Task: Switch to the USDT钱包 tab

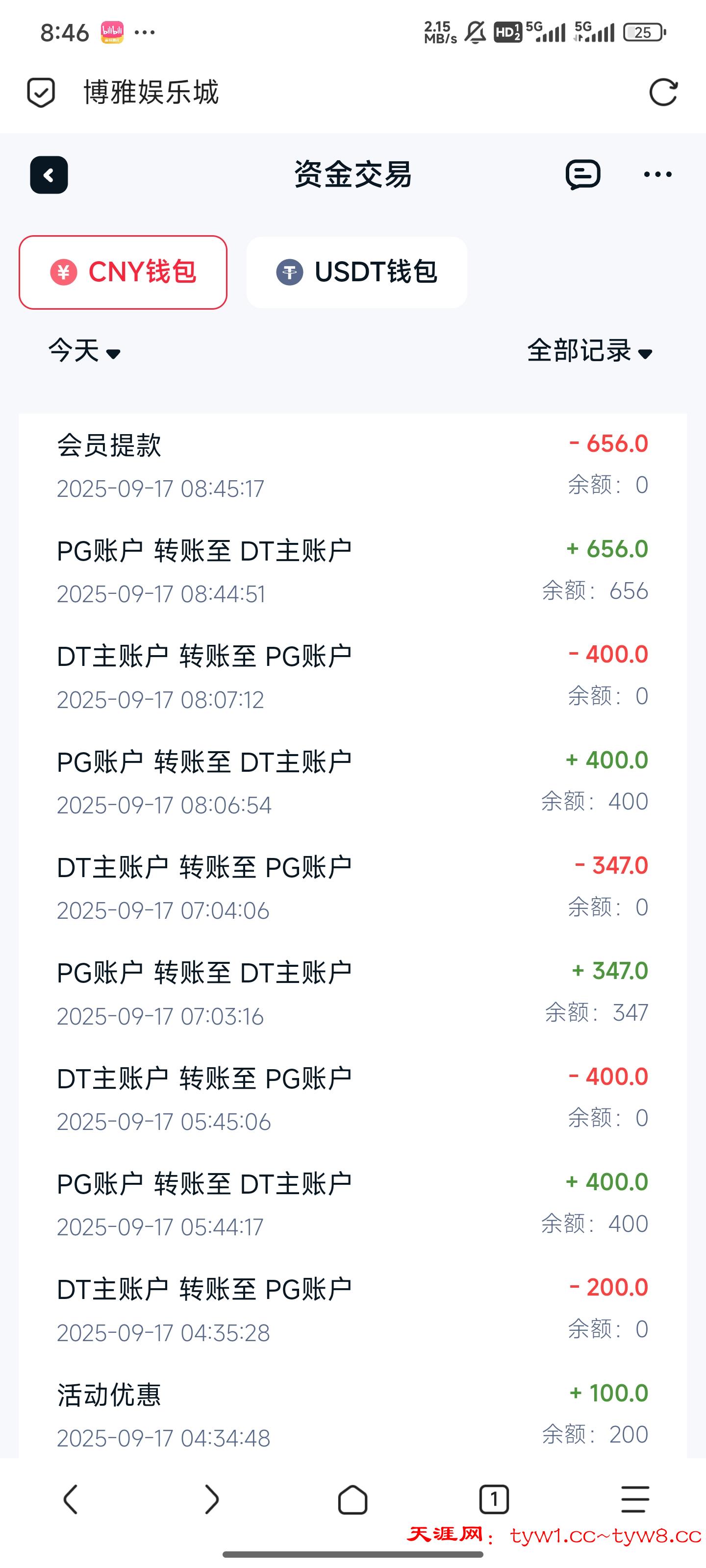Action: [357, 272]
